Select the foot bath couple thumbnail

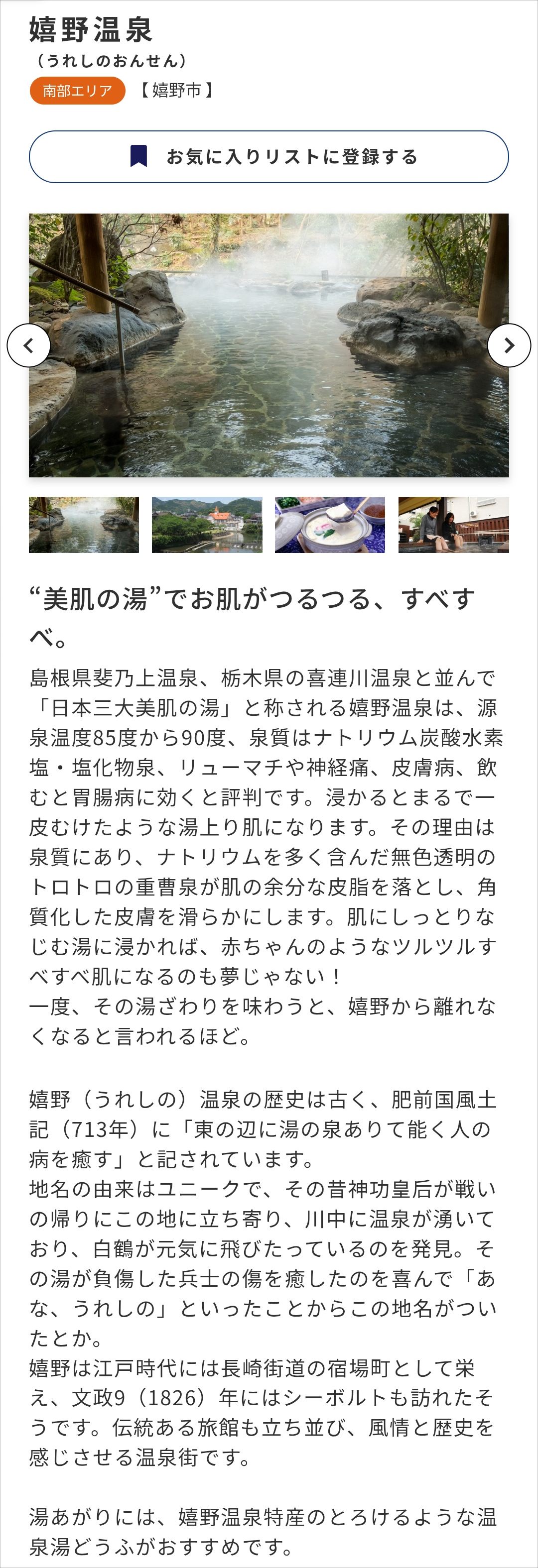click(x=453, y=525)
